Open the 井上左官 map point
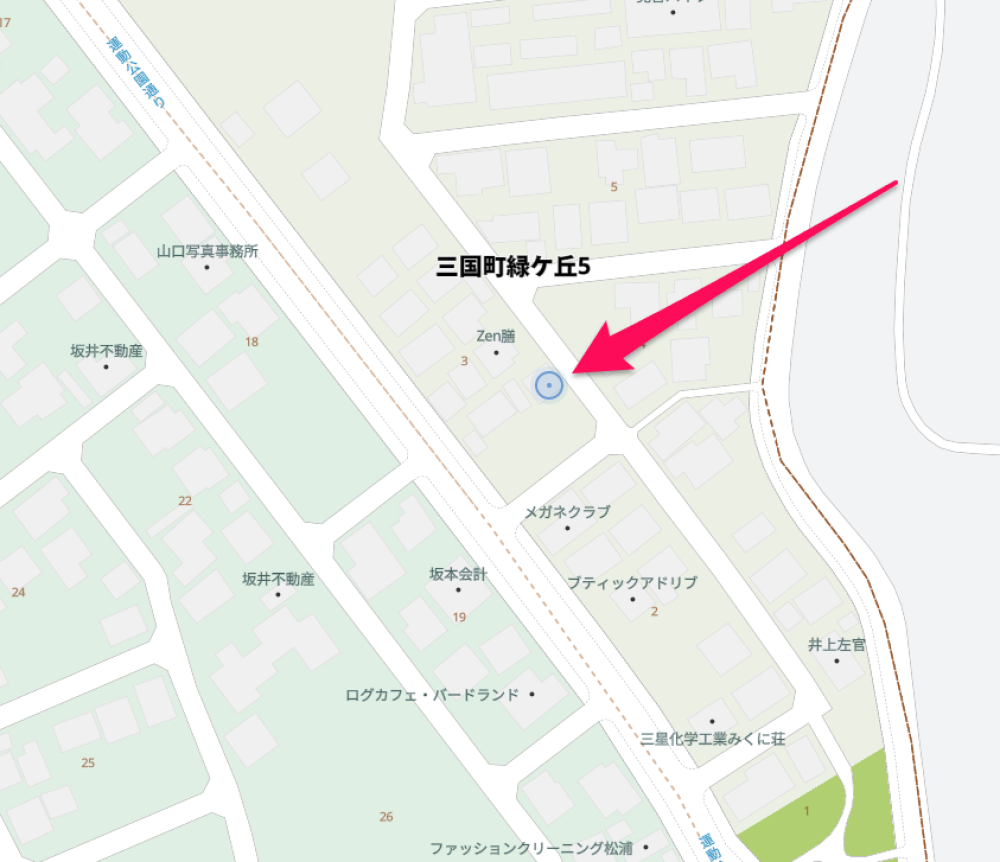The height and width of the screenshot is (862, 1000). click(x=836, y=660)
